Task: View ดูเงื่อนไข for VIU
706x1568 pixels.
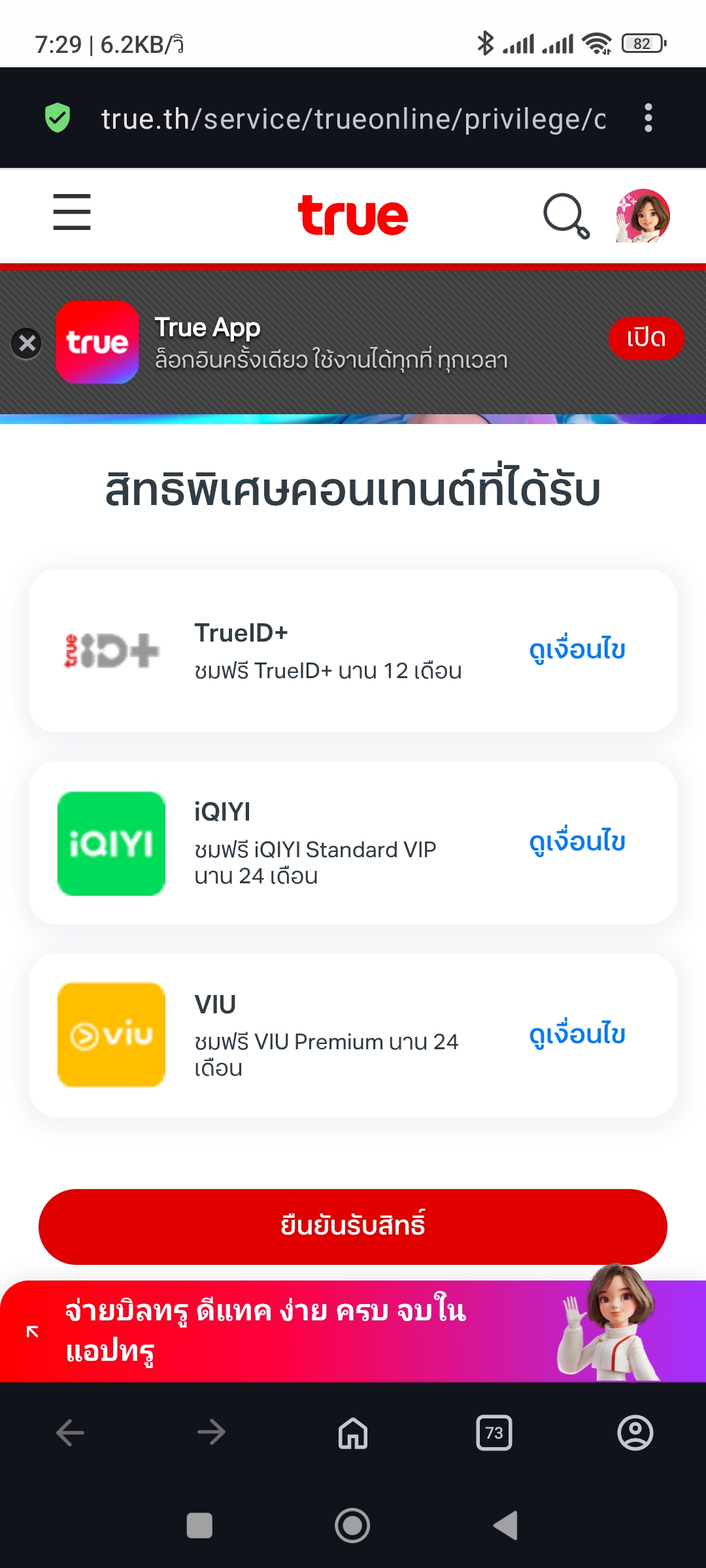Action: (x=577, y=1034)
